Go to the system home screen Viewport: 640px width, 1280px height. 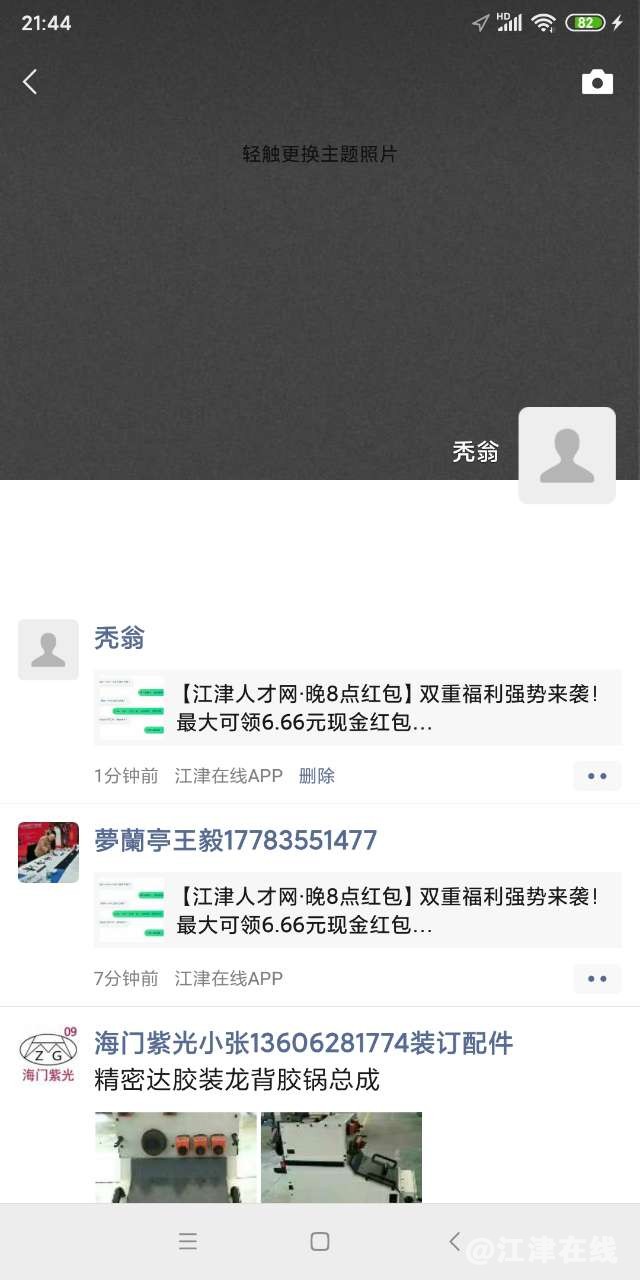click(320, 1241)
